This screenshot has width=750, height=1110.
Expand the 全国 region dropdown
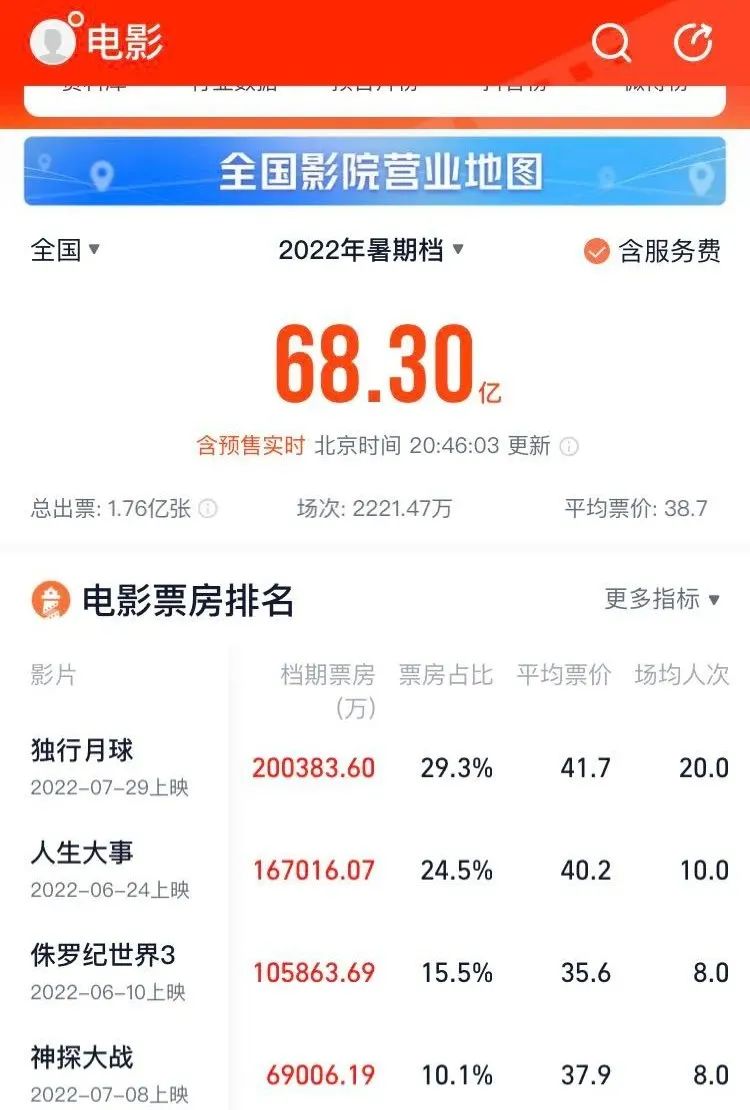pos(66,250)
